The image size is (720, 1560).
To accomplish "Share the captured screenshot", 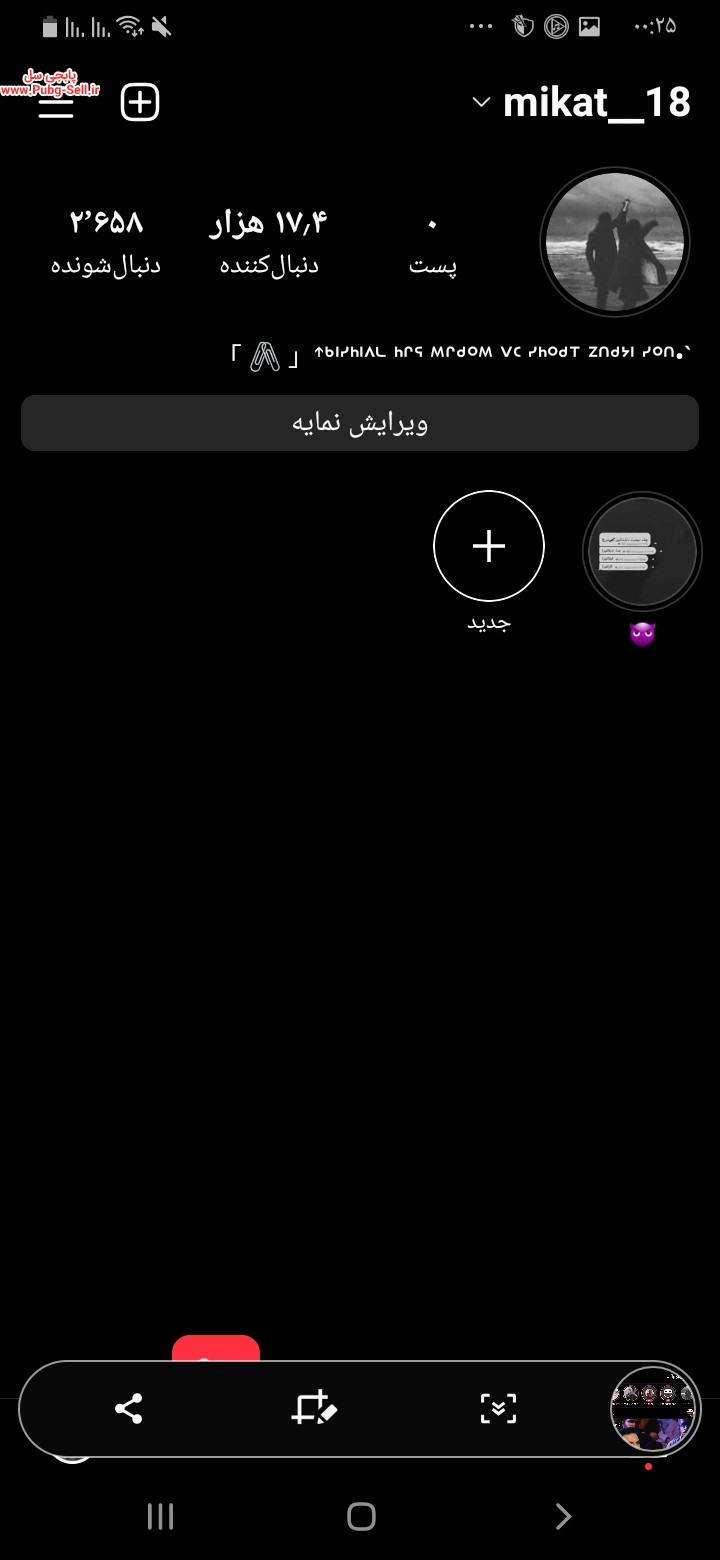I will (128, 1409).
